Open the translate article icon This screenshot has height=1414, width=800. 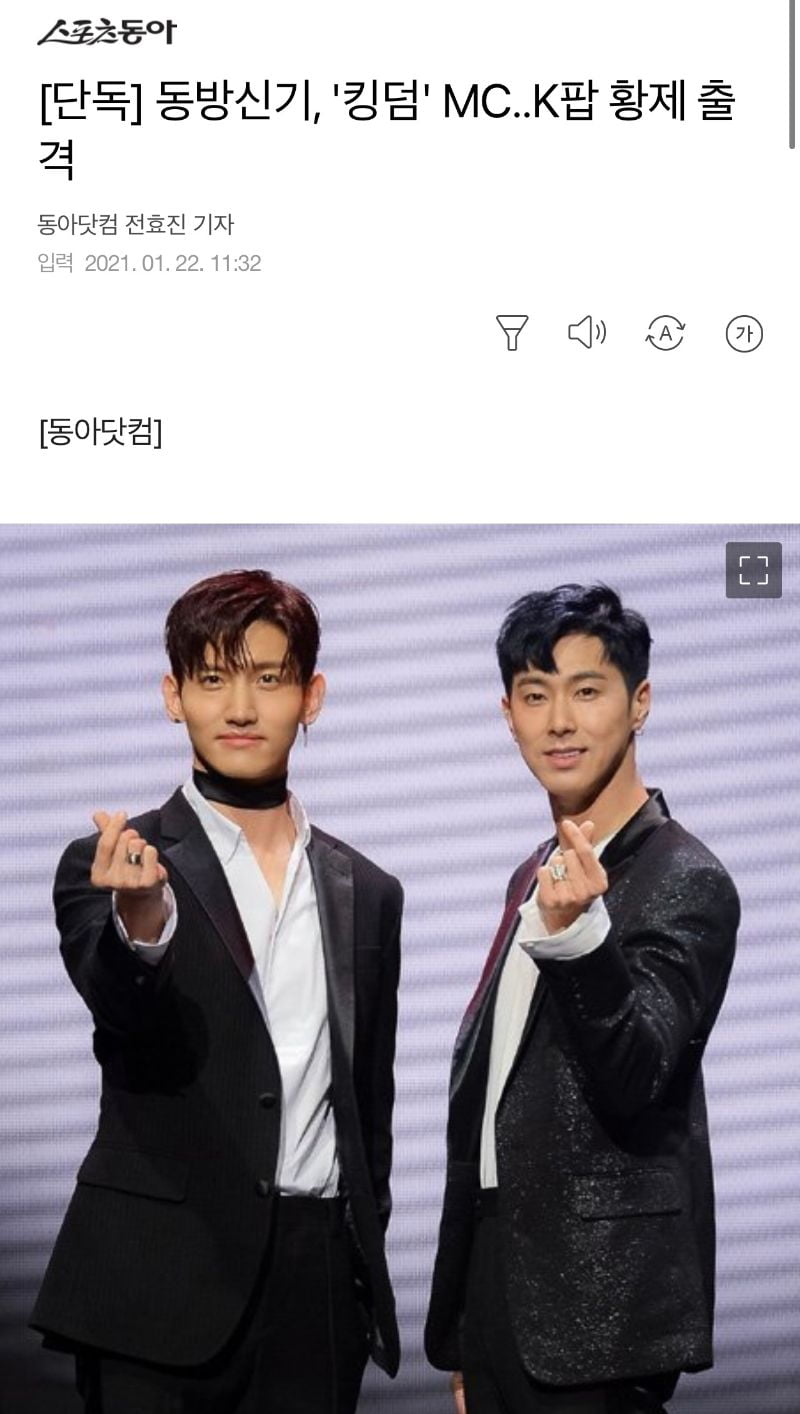coord(665,333)
